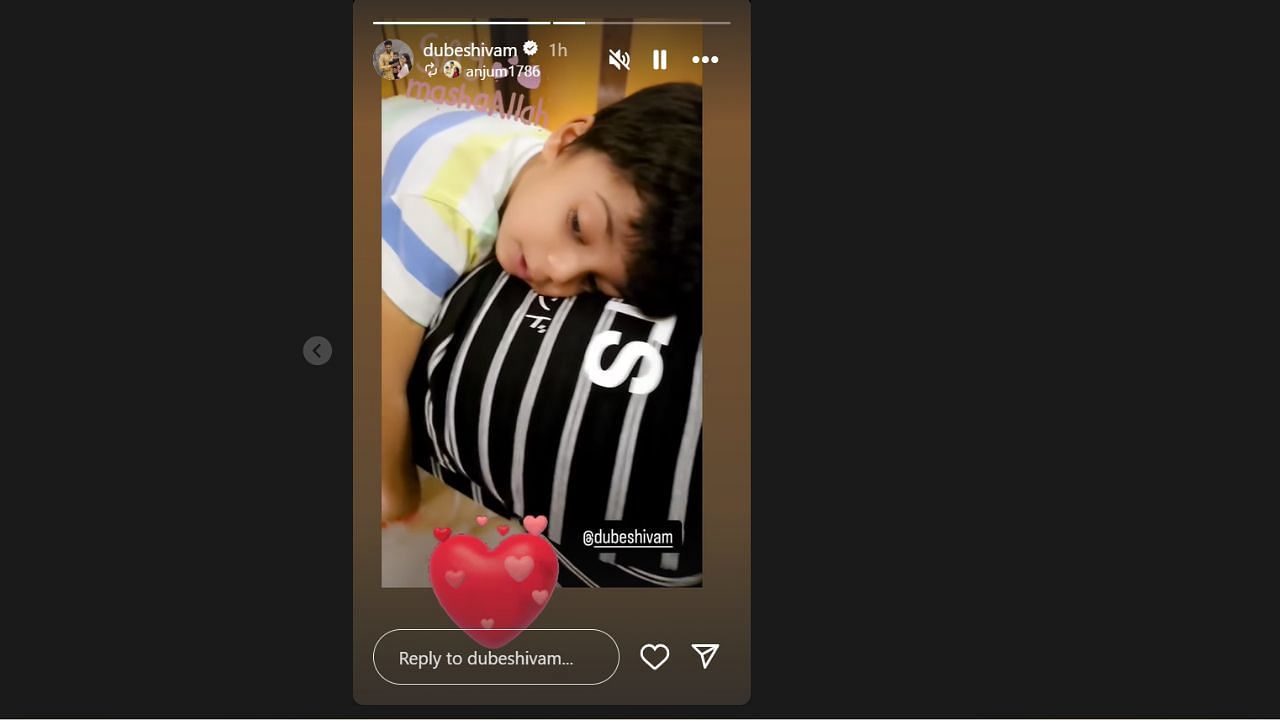Screen dimensions: 1280x720
Task: Tap the @dubeshivam mention sticker
Action: [x=628, y=537]
